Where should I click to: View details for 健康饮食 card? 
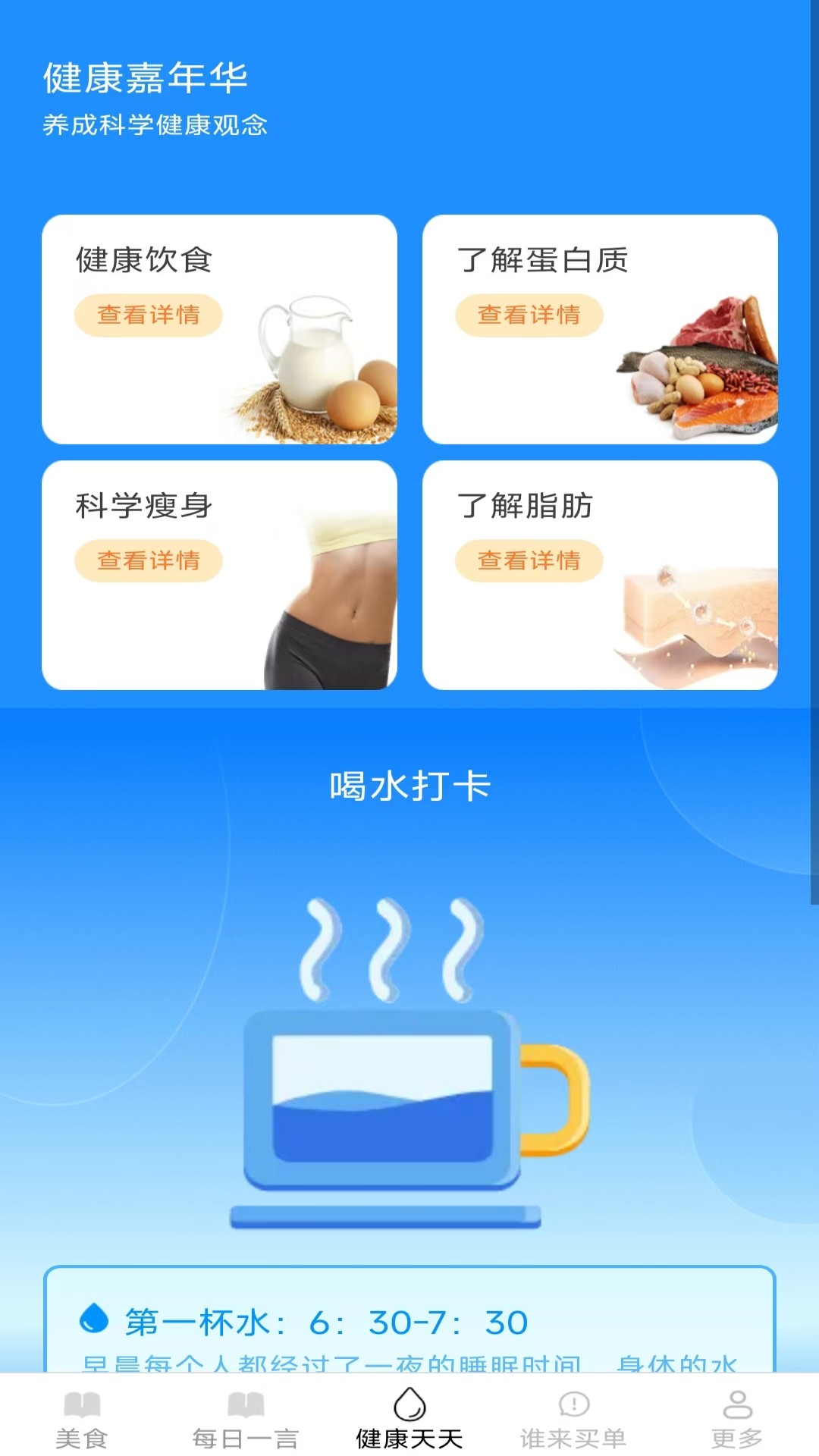pos(148,315)
